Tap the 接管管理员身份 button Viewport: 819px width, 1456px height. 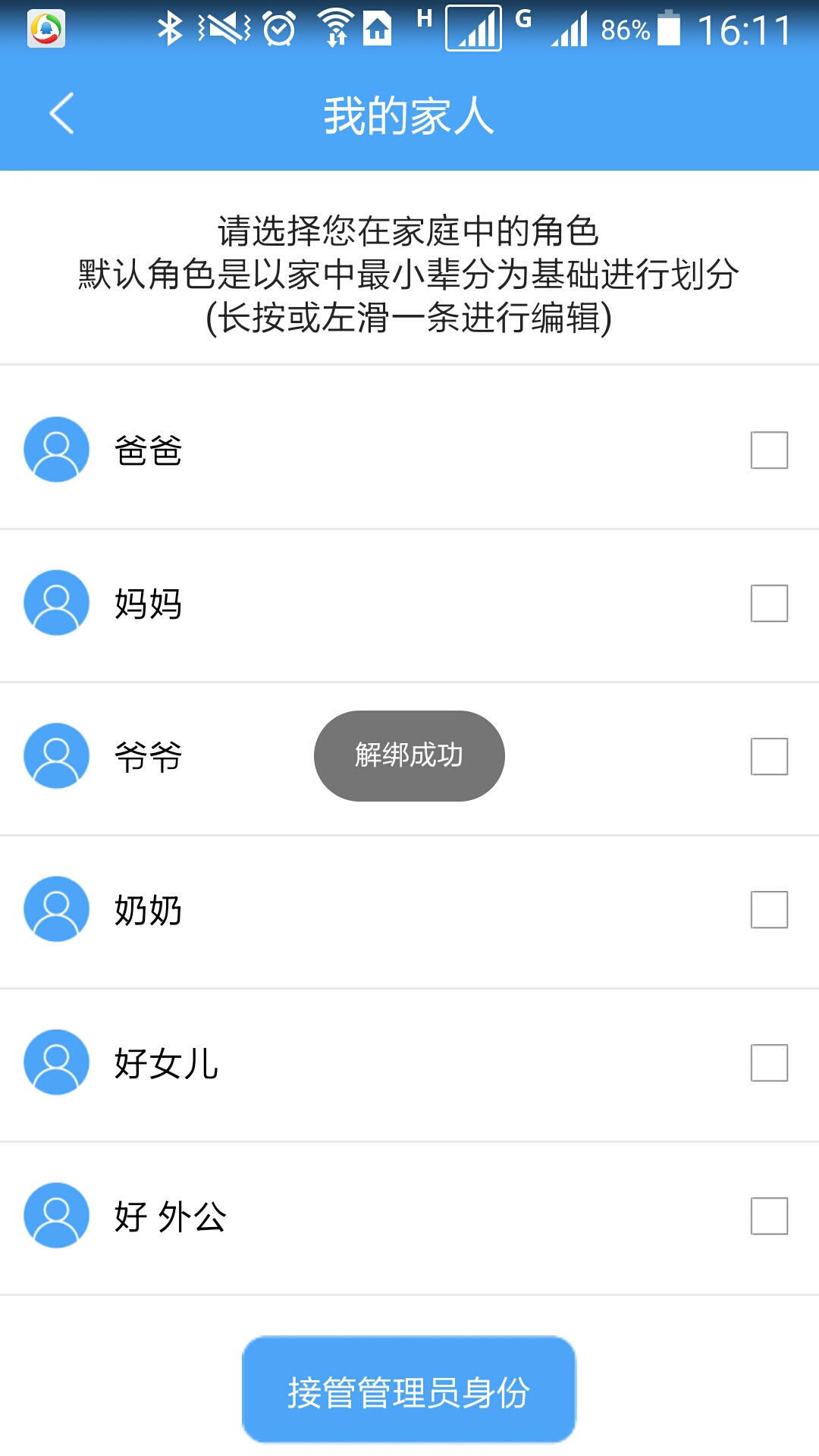tap(409, 1389)
